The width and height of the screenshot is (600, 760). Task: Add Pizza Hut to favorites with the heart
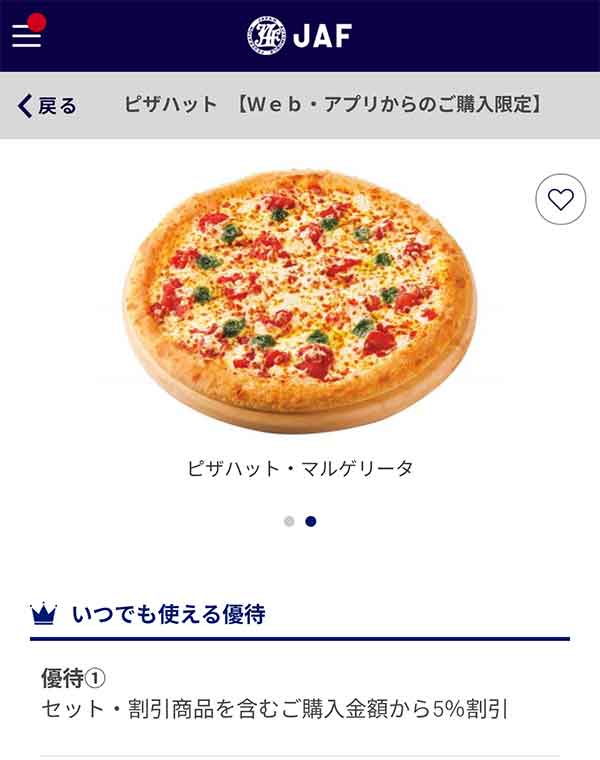(x=560, y=199)
